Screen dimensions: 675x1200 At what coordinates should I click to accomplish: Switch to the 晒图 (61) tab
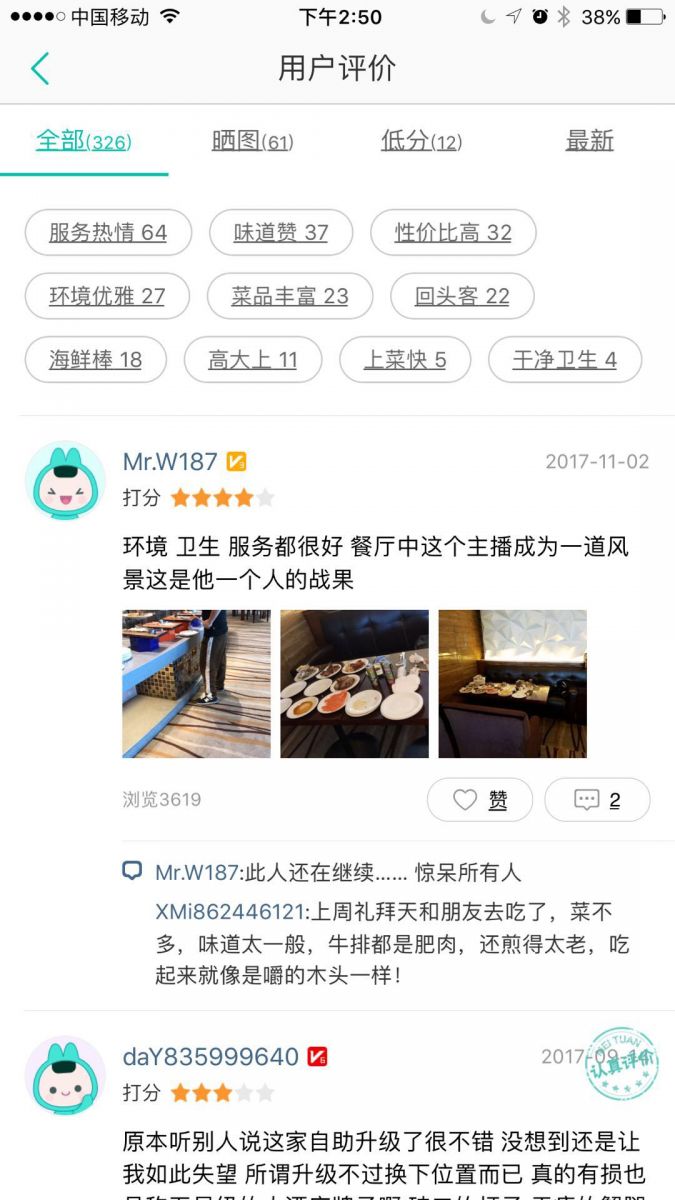tap(252, 141)
